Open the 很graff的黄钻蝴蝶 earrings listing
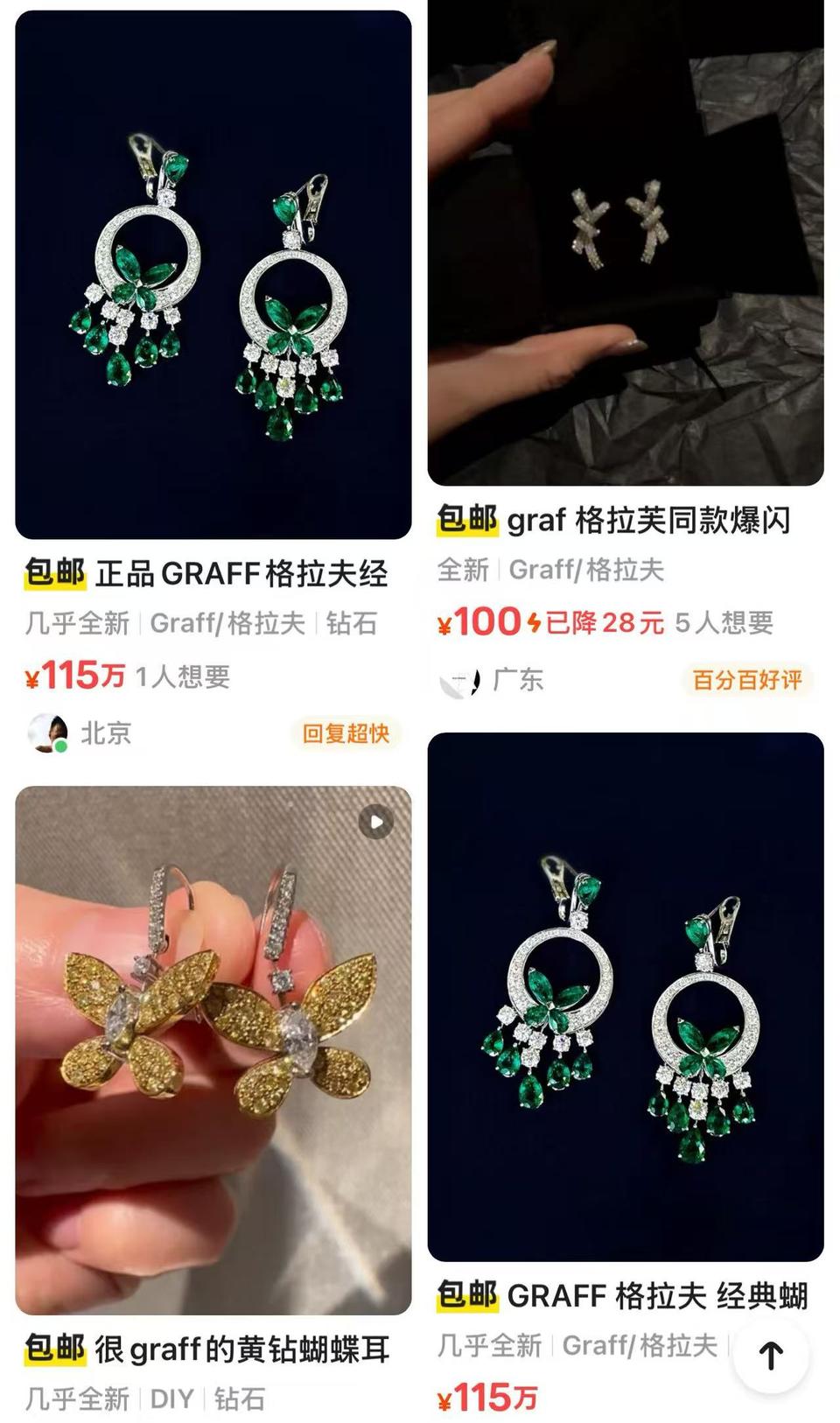This screenshot has width=840, height=1423. coord(213,1049)
